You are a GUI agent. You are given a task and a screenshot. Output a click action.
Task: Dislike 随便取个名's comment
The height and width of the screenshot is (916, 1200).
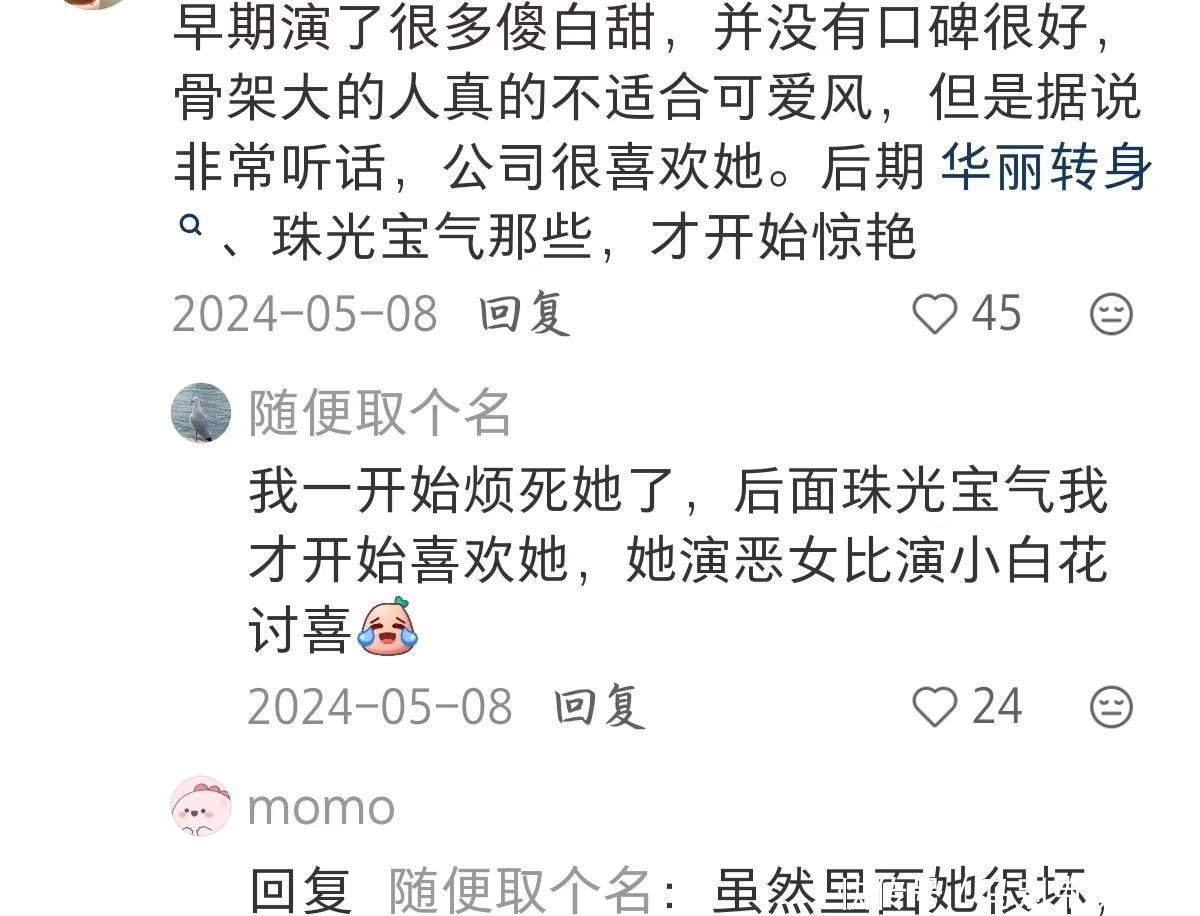(x=1110, y=708)
